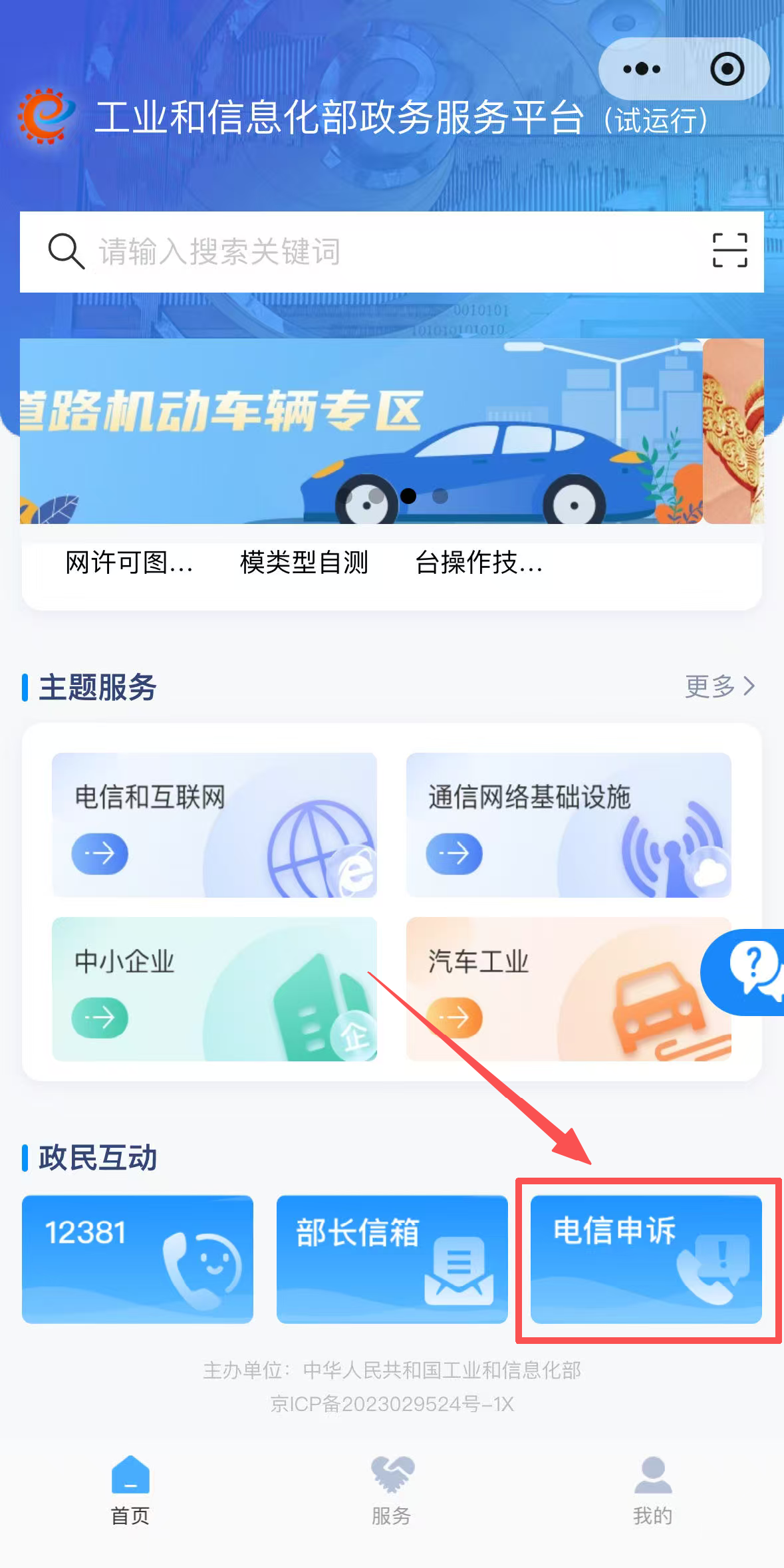Open the 道路机动车辆专区 banner
Image resolution: width=784 pixels, height=1568 pixels.
(x=359, y=431)
